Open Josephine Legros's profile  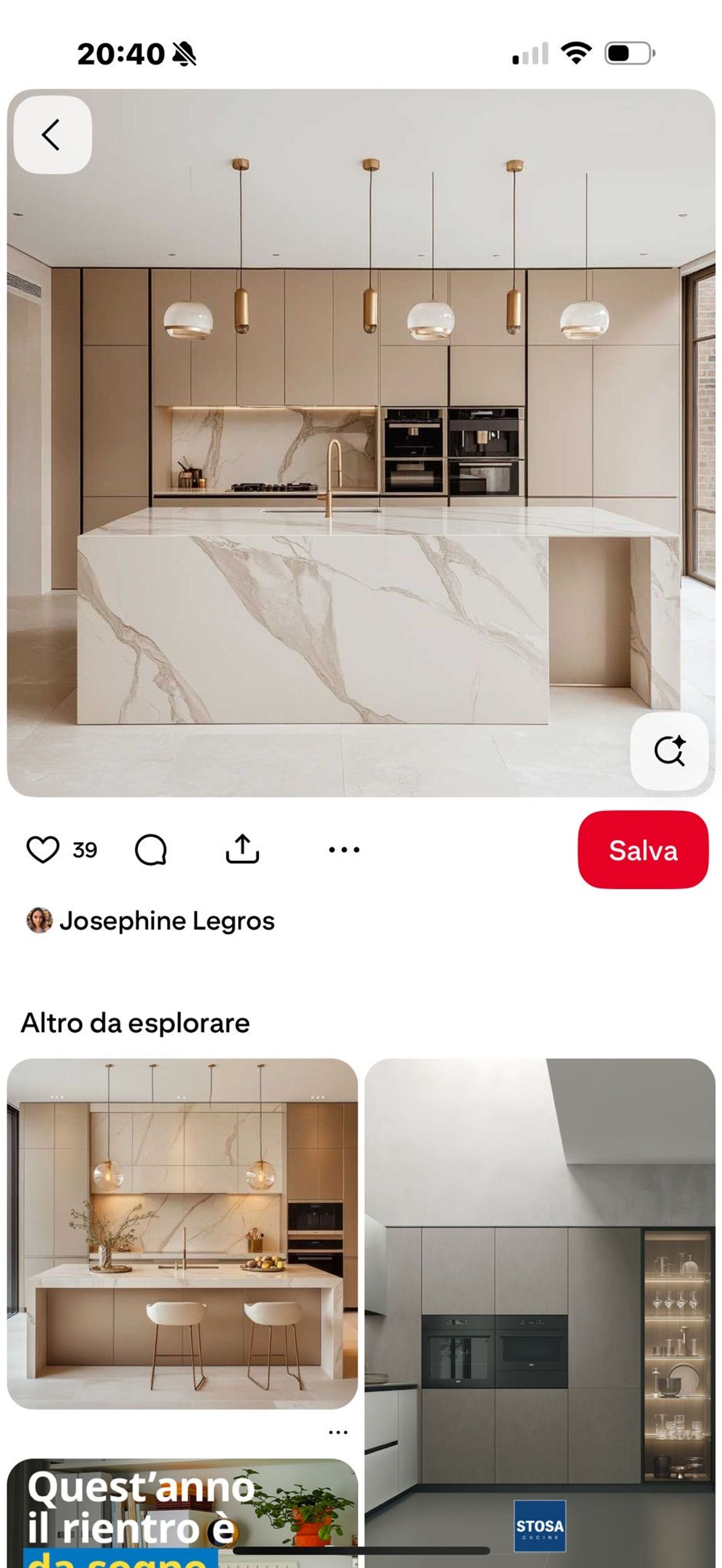(166, 920)
